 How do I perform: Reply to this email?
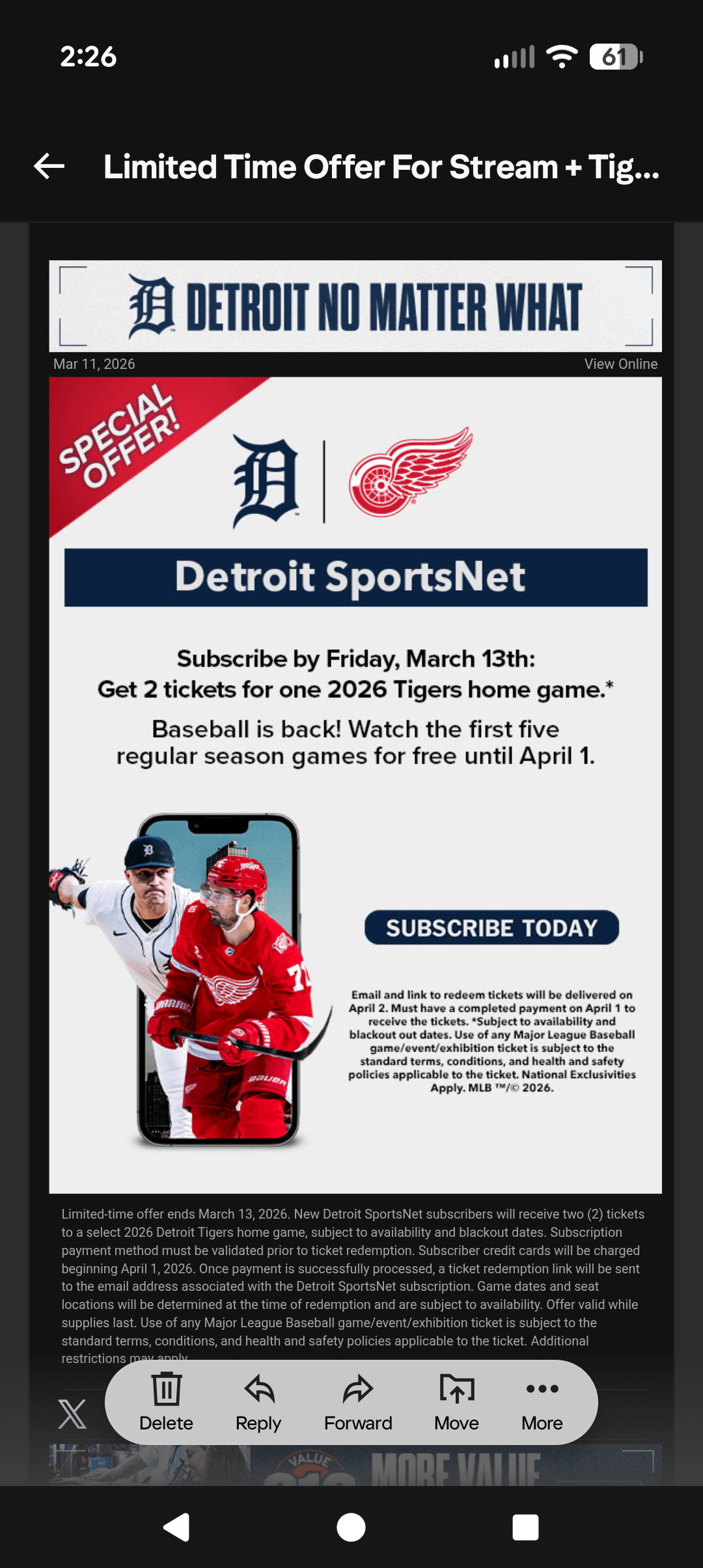click(x=258, y=1402)
